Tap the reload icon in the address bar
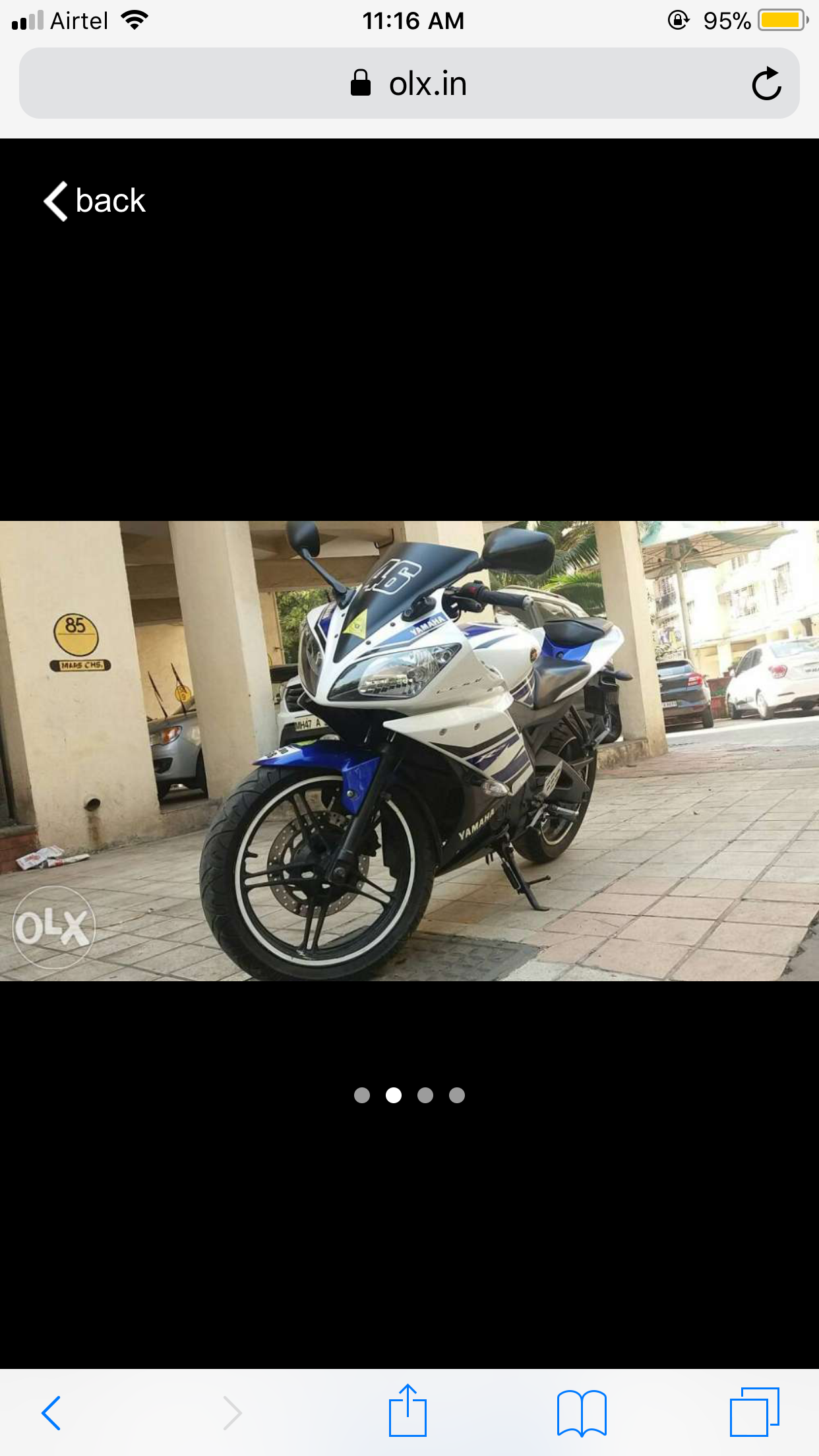This screenshot has width=819, height=1456. pyautogui.click(x=767, y=83)
